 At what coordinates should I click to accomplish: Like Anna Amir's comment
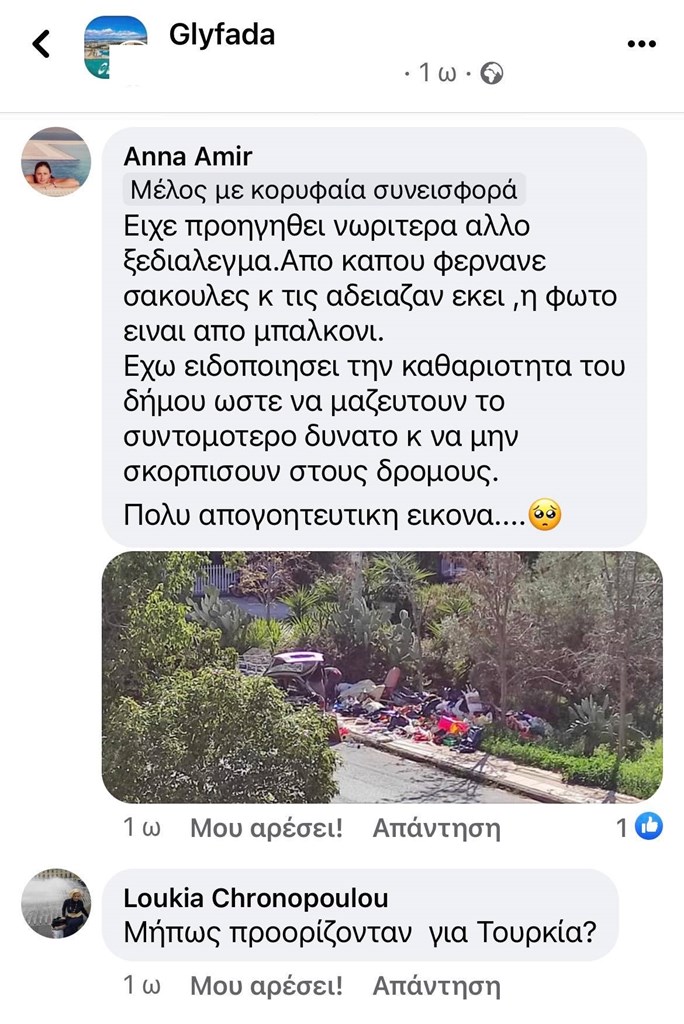coord(266,828)
